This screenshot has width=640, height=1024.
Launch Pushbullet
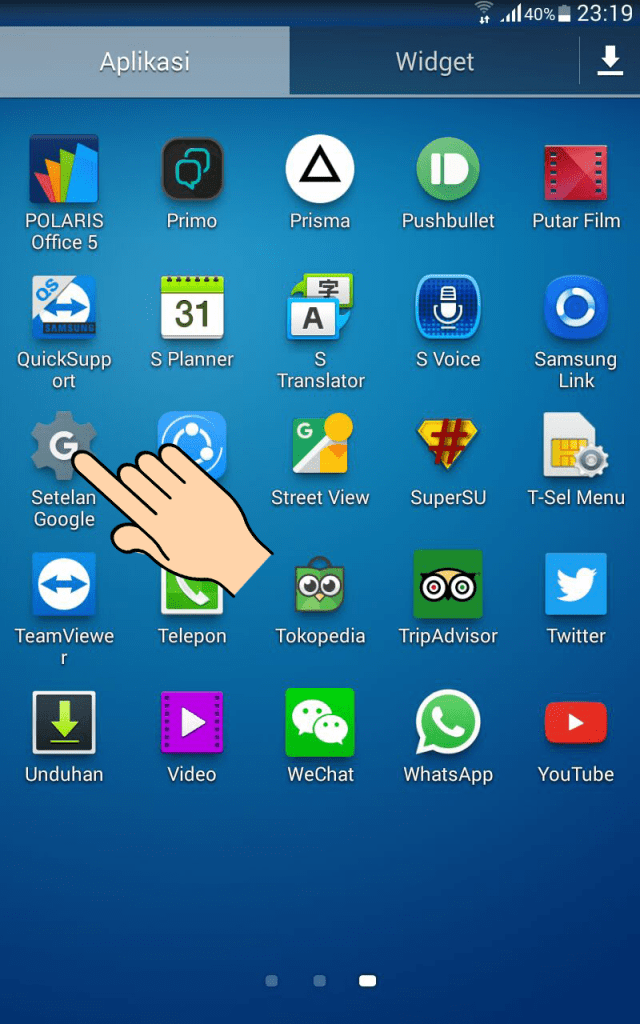pyautogui.click(x=448, y=170)
